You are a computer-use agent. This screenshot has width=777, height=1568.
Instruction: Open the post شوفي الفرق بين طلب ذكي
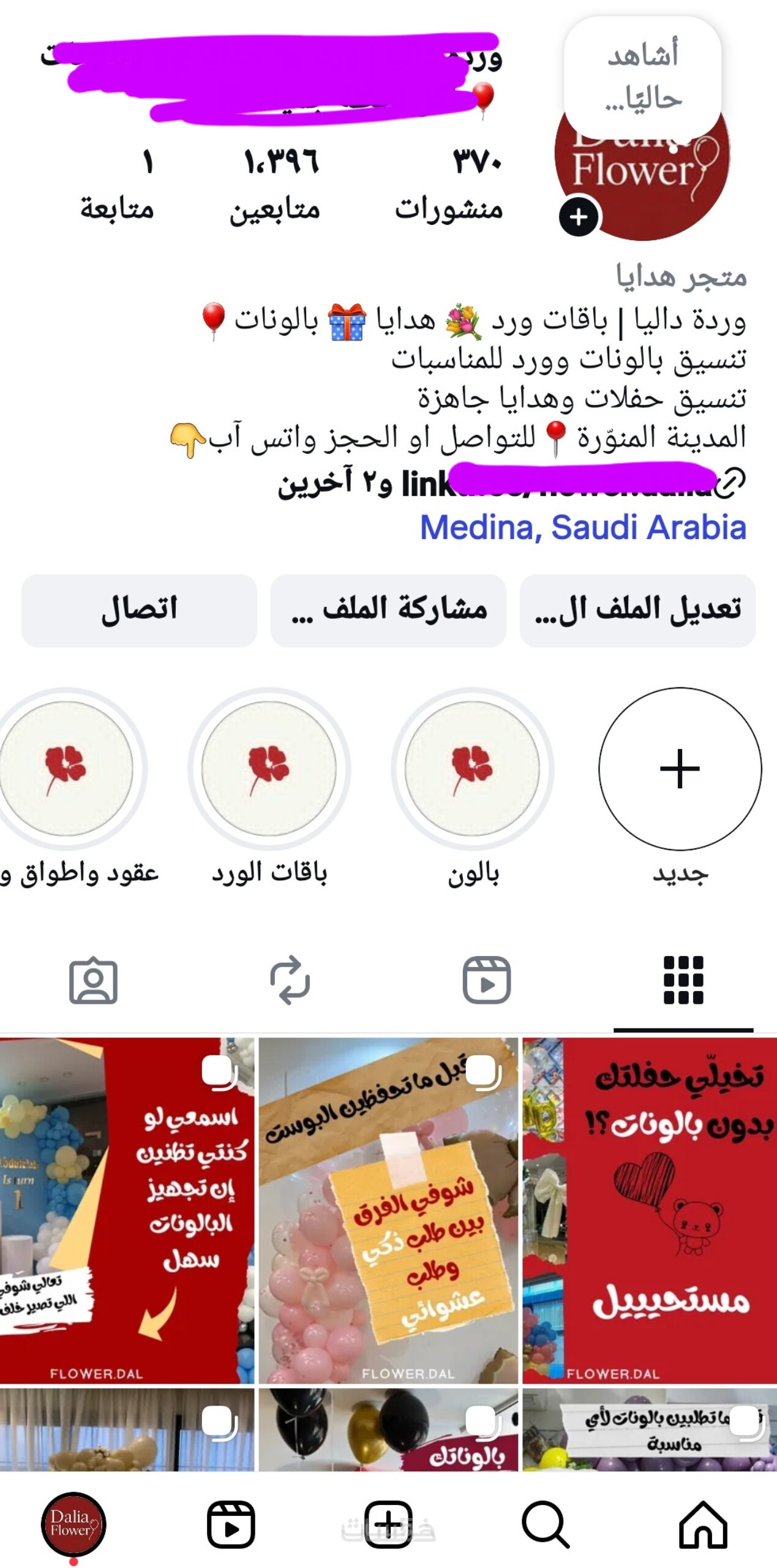pyautogui.click(x=388, y=1210)
